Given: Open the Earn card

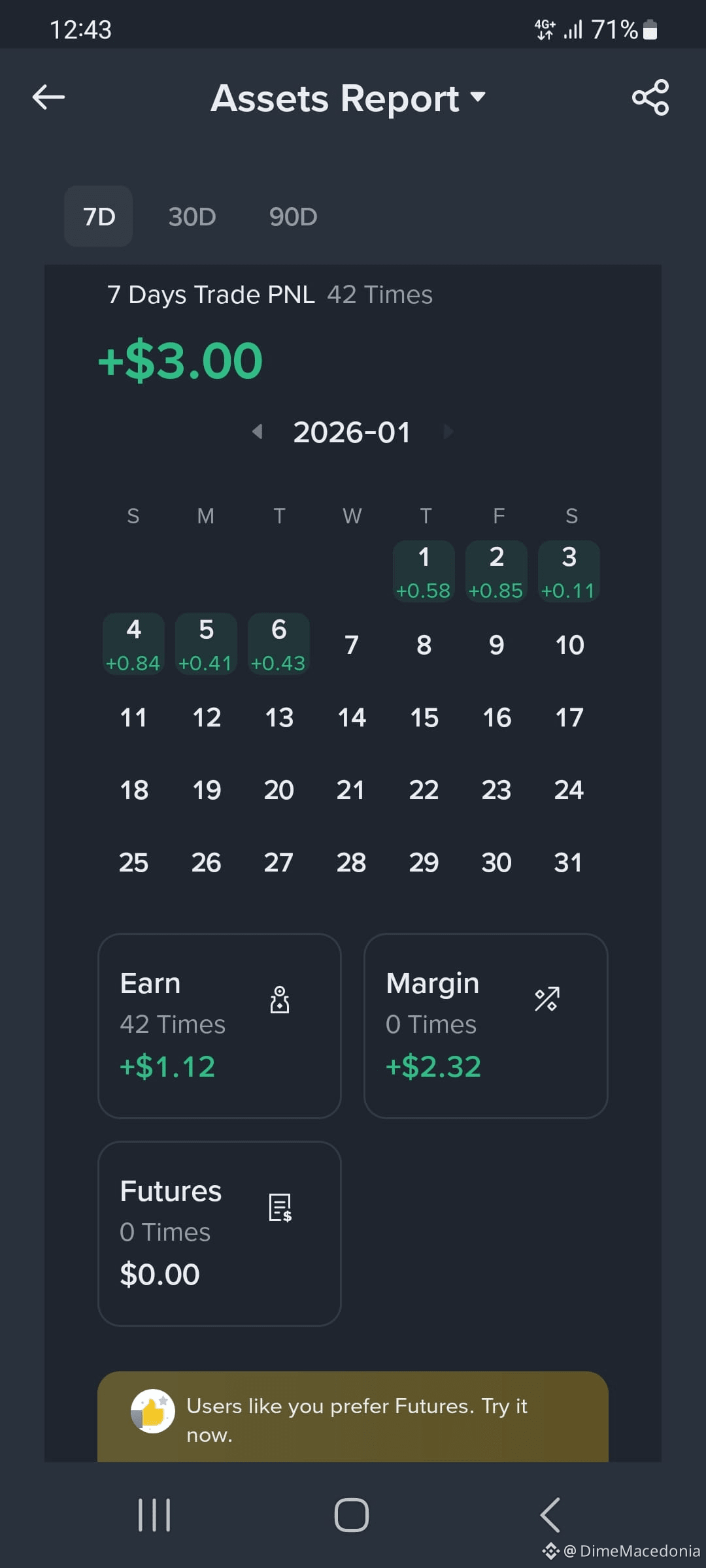Looking at the screenshot, I should 220,1026.
